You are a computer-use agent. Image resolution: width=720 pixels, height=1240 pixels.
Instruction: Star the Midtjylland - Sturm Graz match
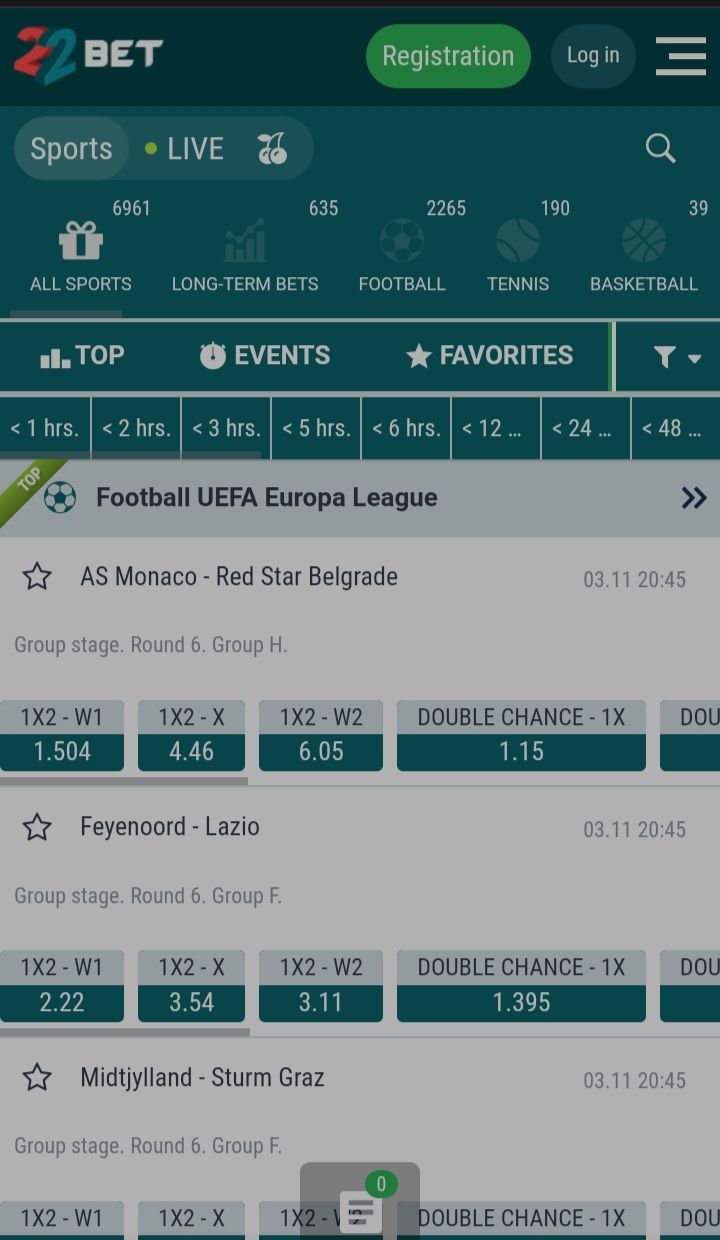pyautogui.click(x=37, y=1077)
